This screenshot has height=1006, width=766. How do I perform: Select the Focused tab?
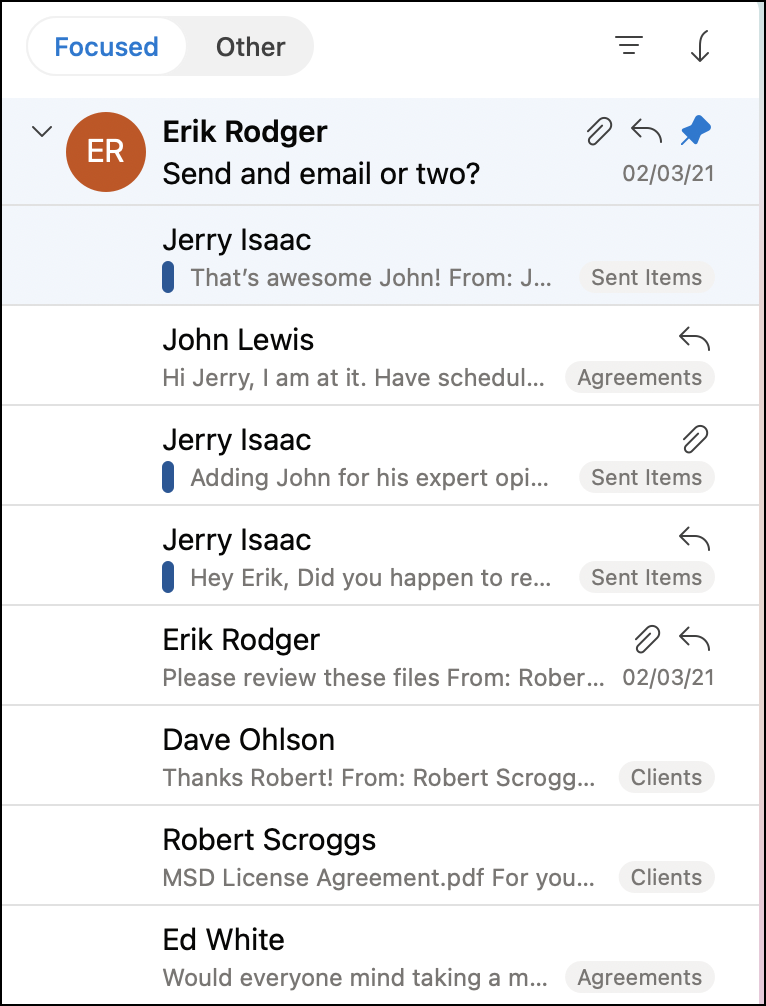click(x=106, y=46)
